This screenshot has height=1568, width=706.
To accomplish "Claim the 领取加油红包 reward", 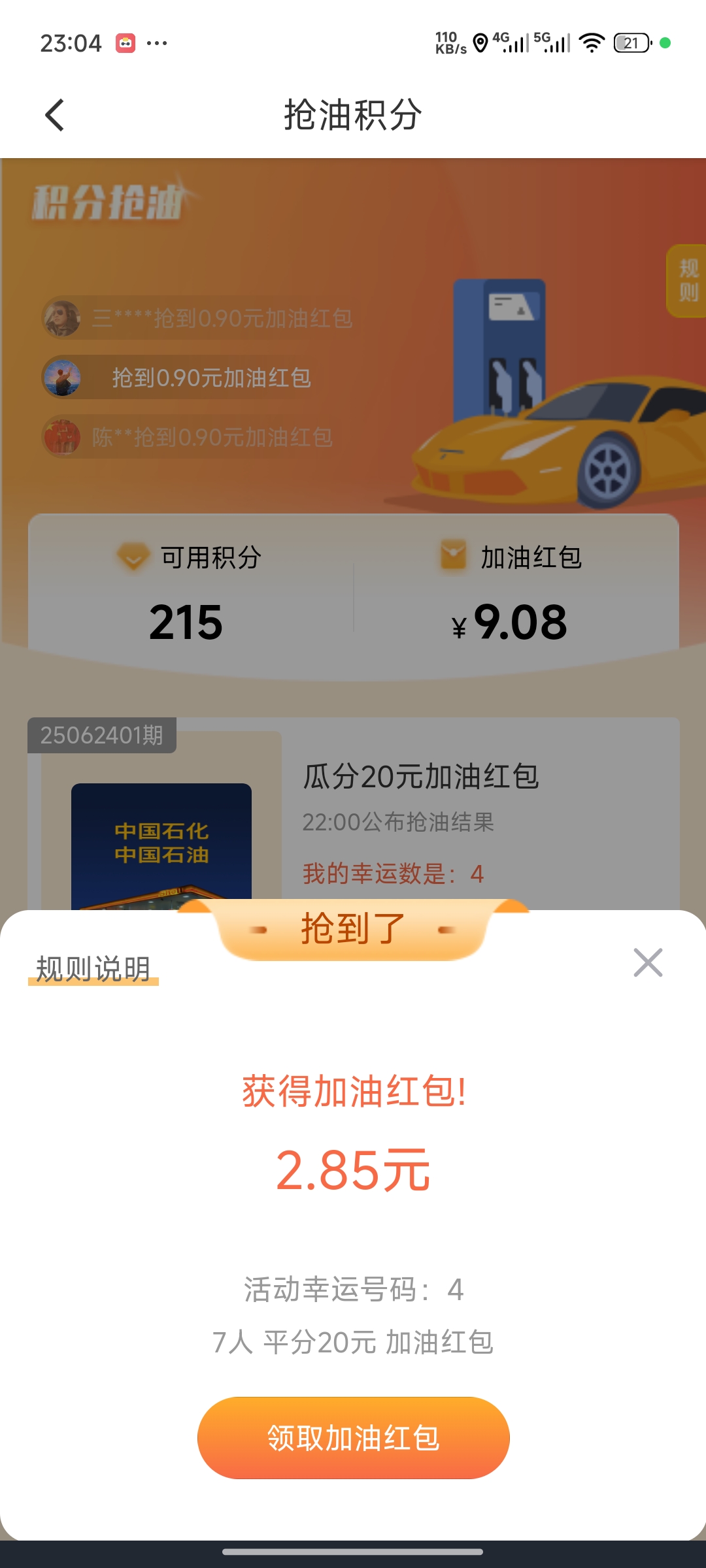I will [x=353, y=1438].
